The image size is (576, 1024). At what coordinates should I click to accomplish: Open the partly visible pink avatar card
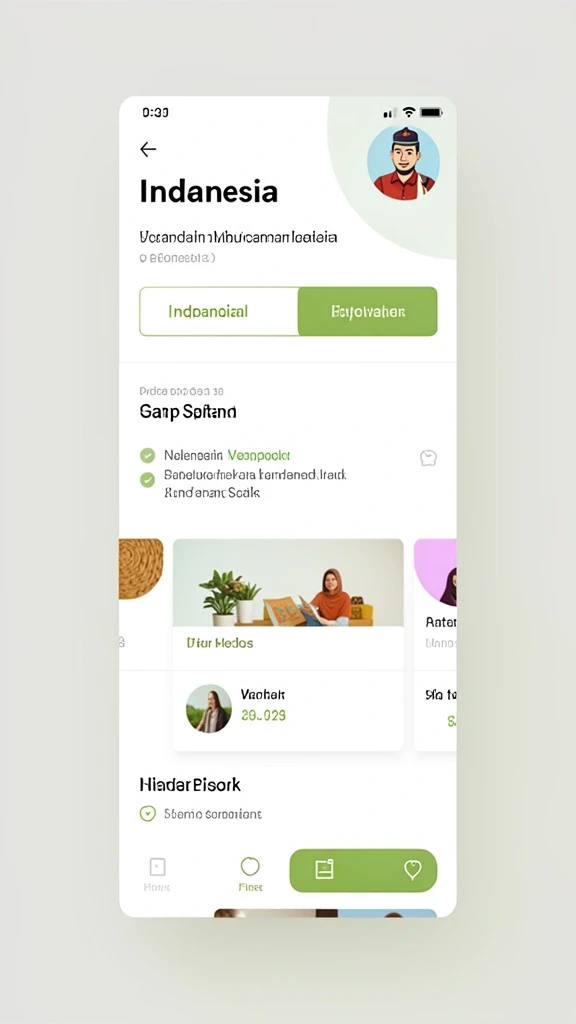point(436,644)
